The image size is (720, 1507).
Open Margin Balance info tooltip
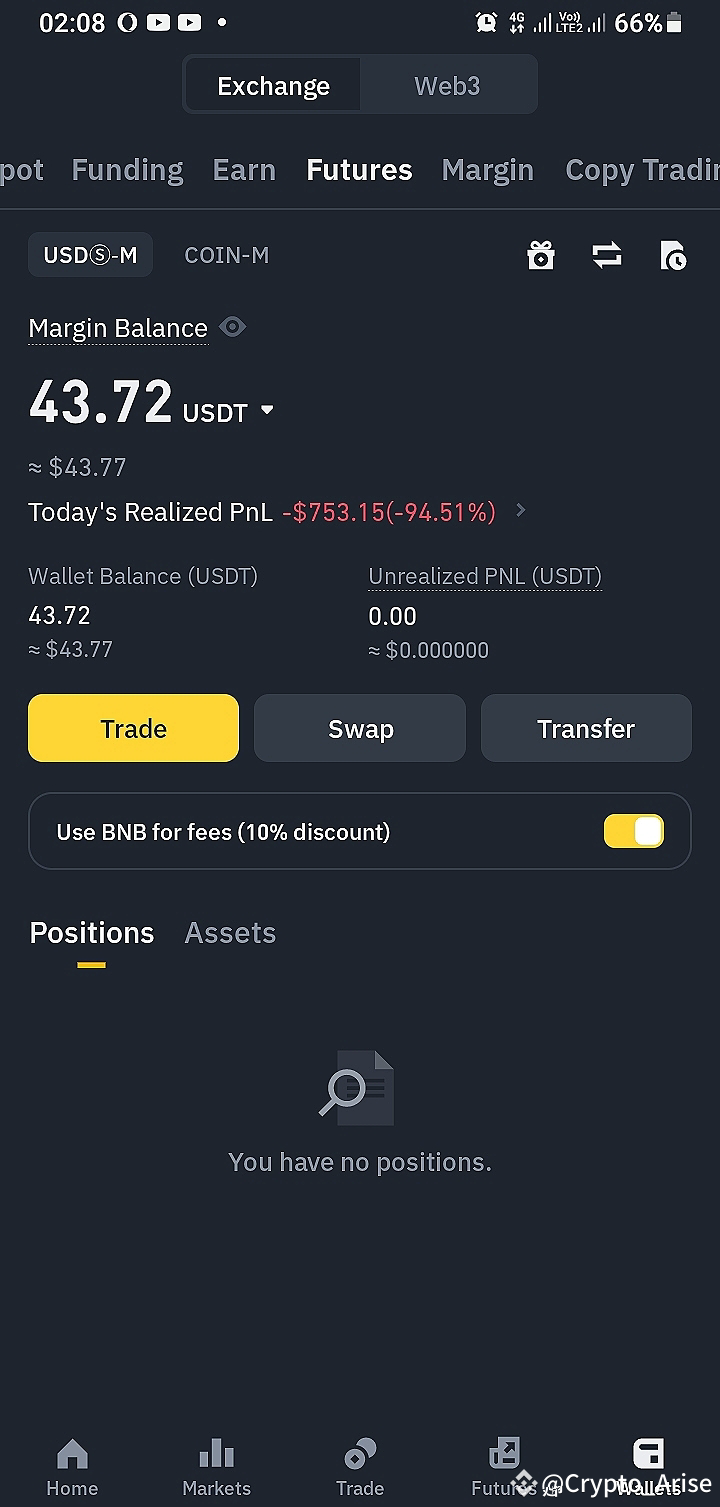[x=118, y=326]
